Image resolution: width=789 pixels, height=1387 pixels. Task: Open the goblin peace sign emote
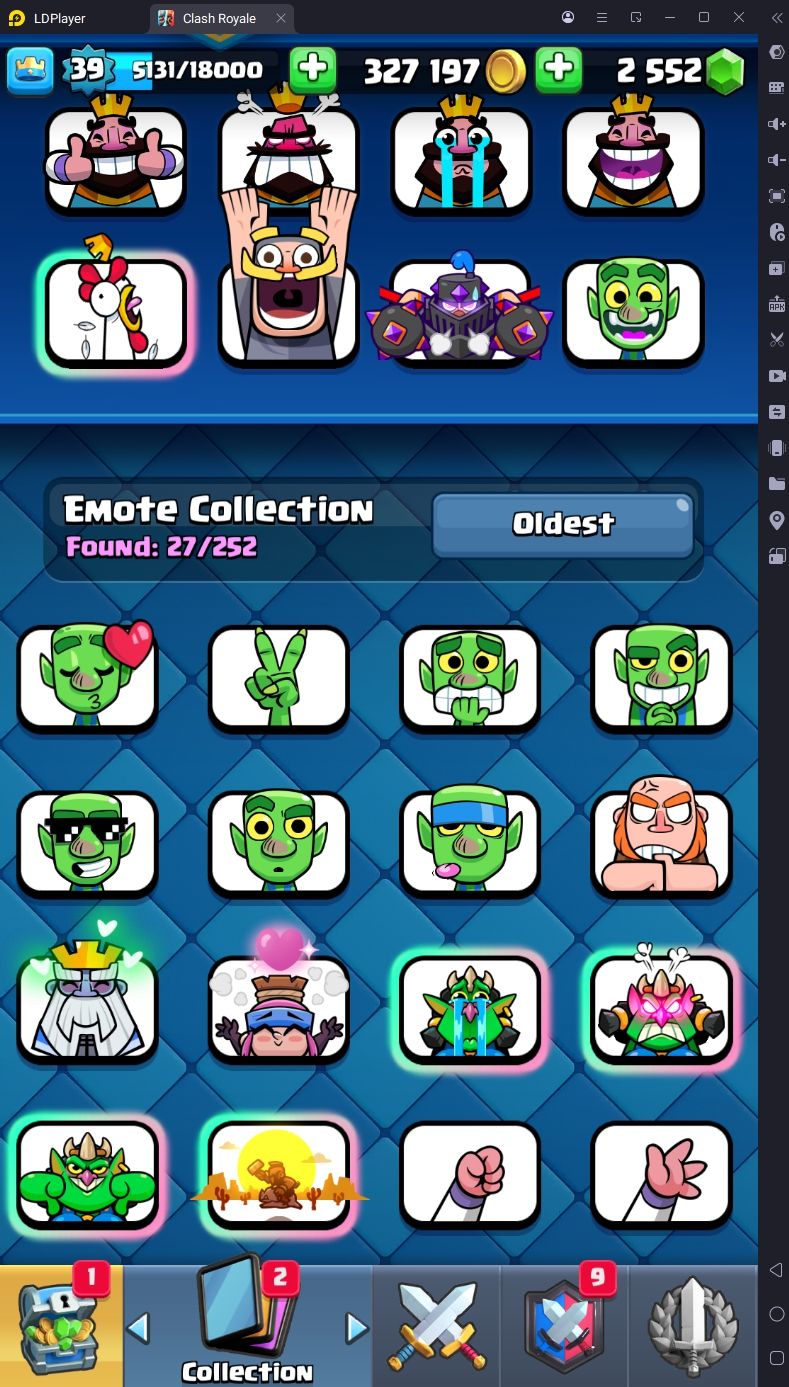279,677
